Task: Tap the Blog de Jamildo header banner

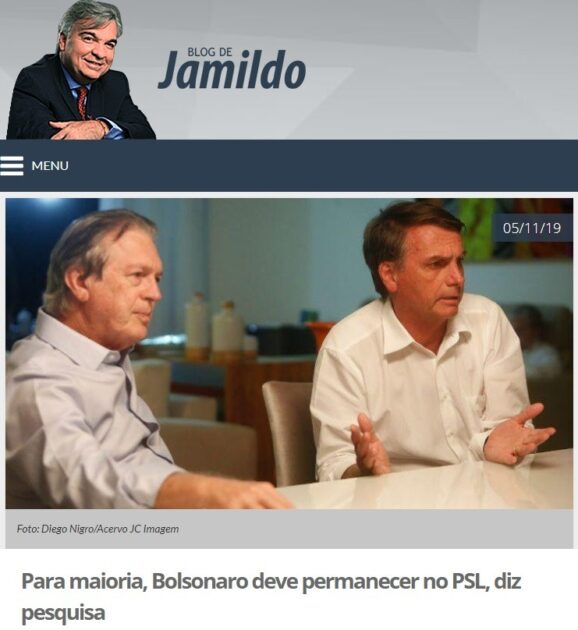Action: pyautogui.click(x=289, y=70)
